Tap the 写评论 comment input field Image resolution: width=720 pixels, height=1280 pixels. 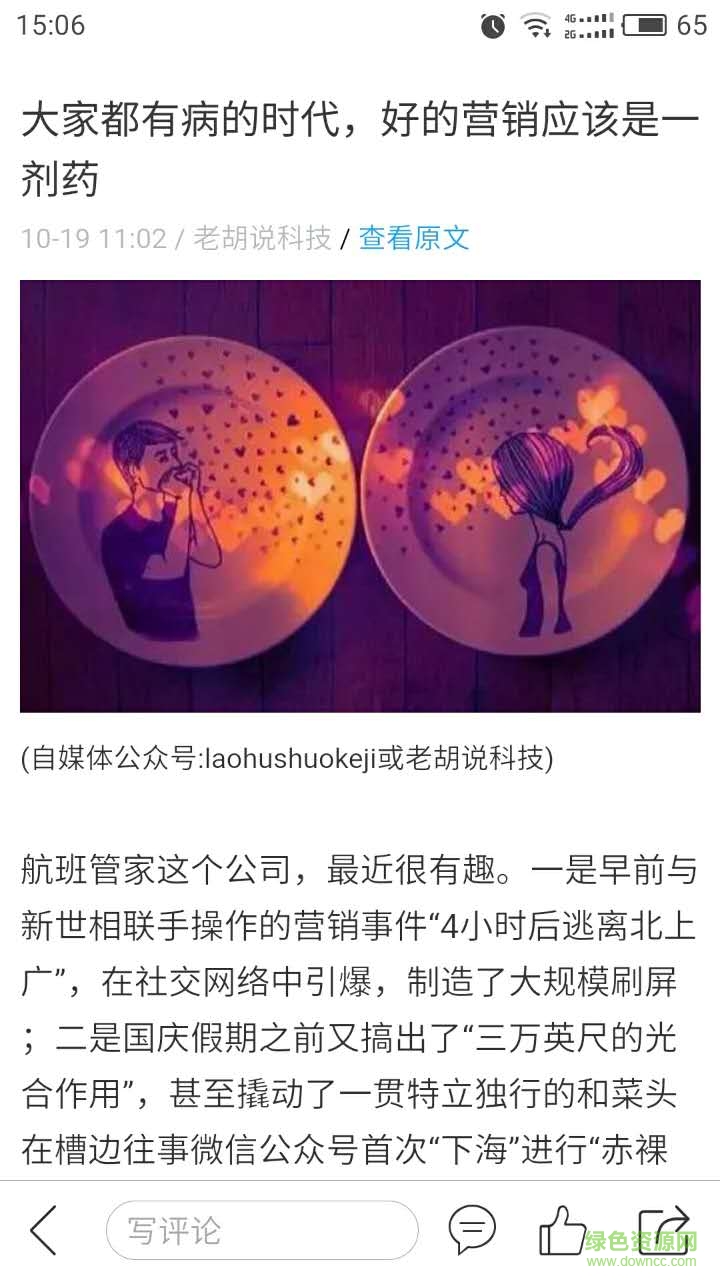[x=262, y=1230]
